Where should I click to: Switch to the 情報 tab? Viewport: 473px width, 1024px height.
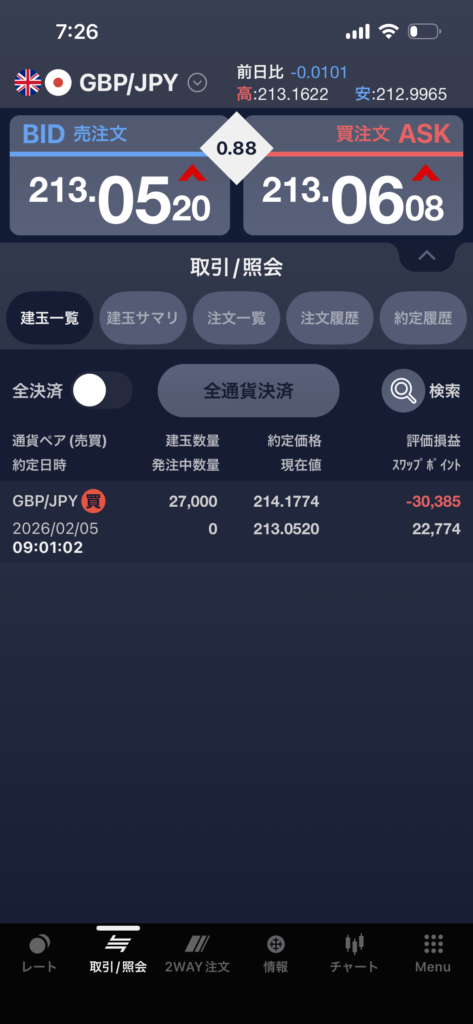[276, 953]
